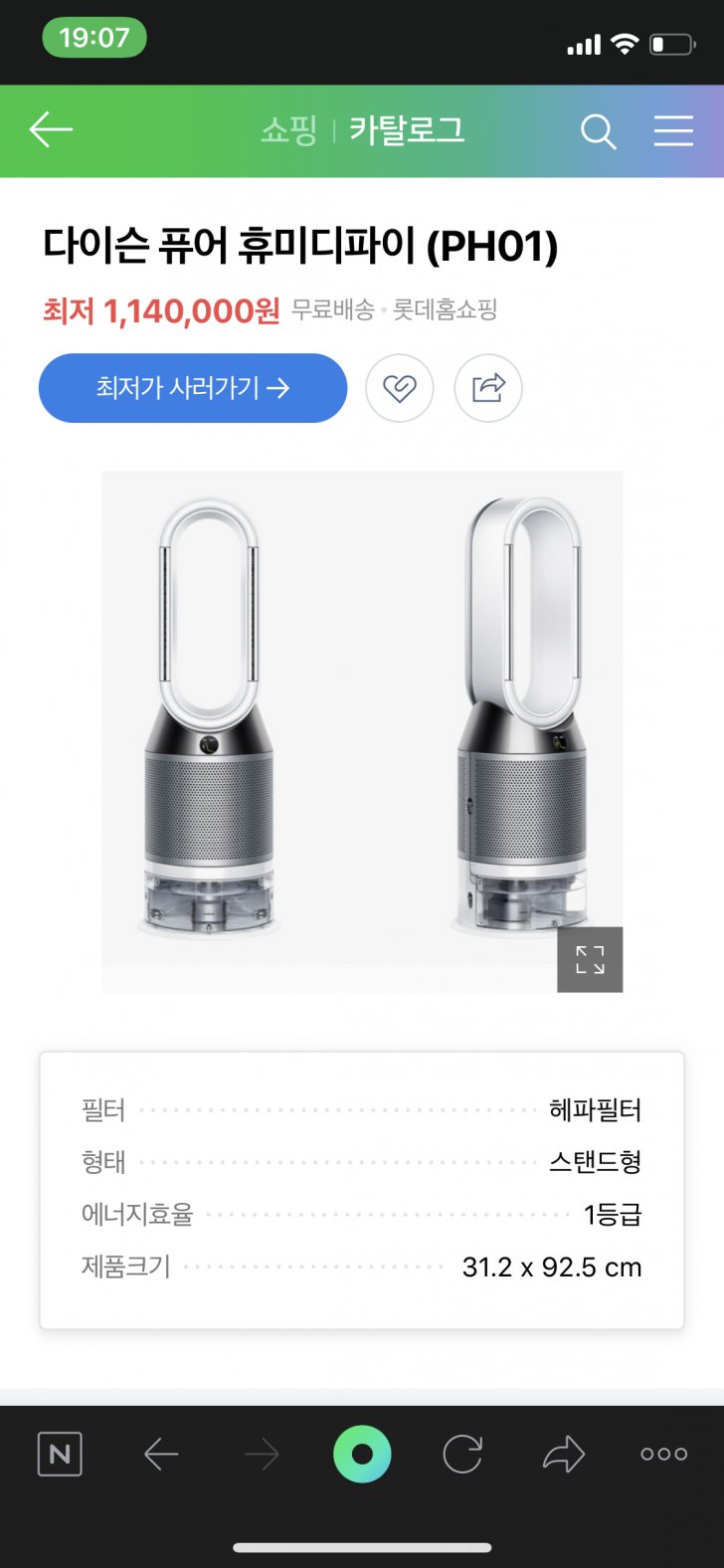Navigate back in browser toolbar
724x1568 pixels.
(x=161, y=1455)
